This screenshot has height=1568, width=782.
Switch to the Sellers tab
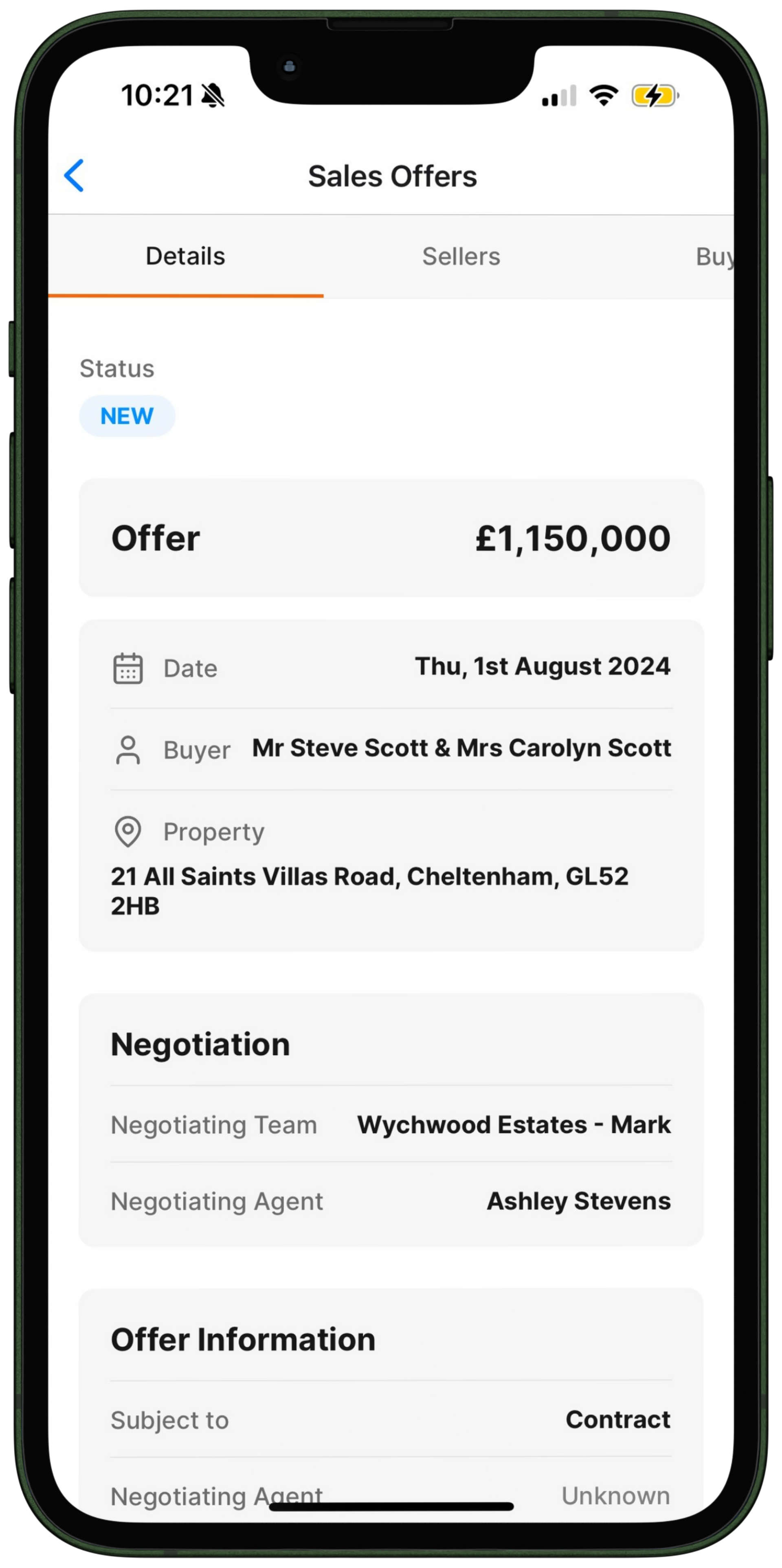tap(461, 256)
